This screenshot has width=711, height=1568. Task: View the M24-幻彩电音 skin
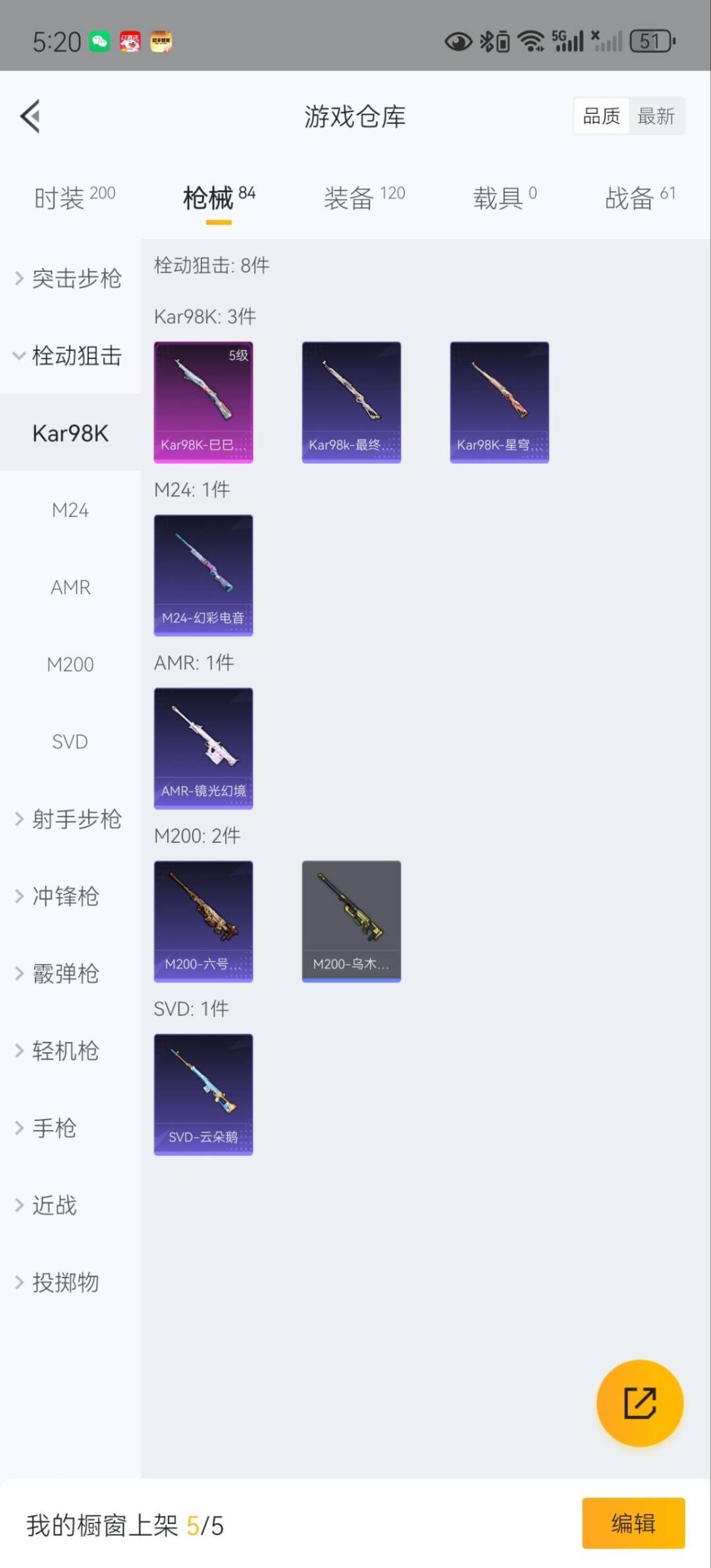coord(203,575)
